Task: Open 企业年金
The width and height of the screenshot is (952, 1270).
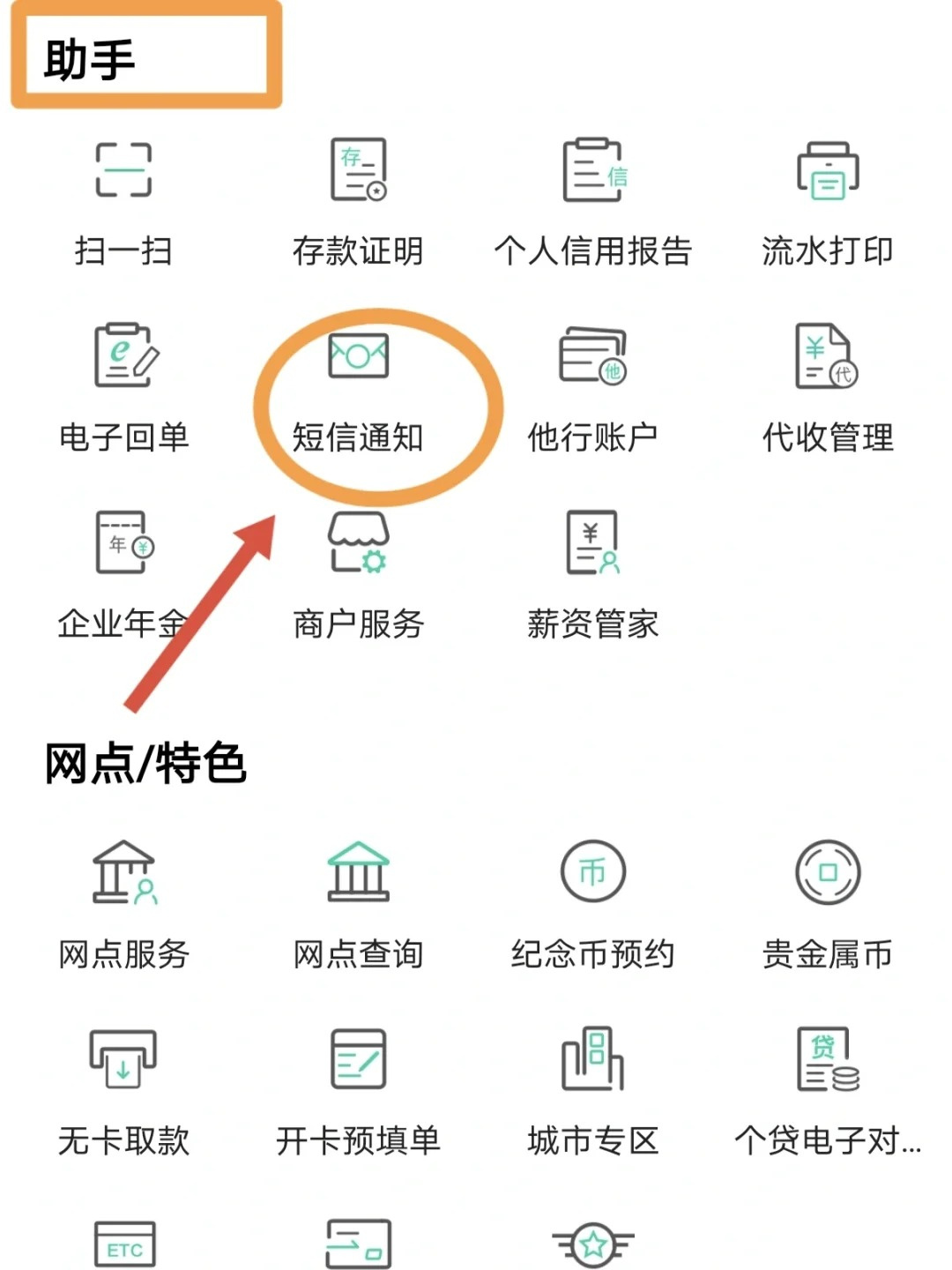Action: [122, 573]
